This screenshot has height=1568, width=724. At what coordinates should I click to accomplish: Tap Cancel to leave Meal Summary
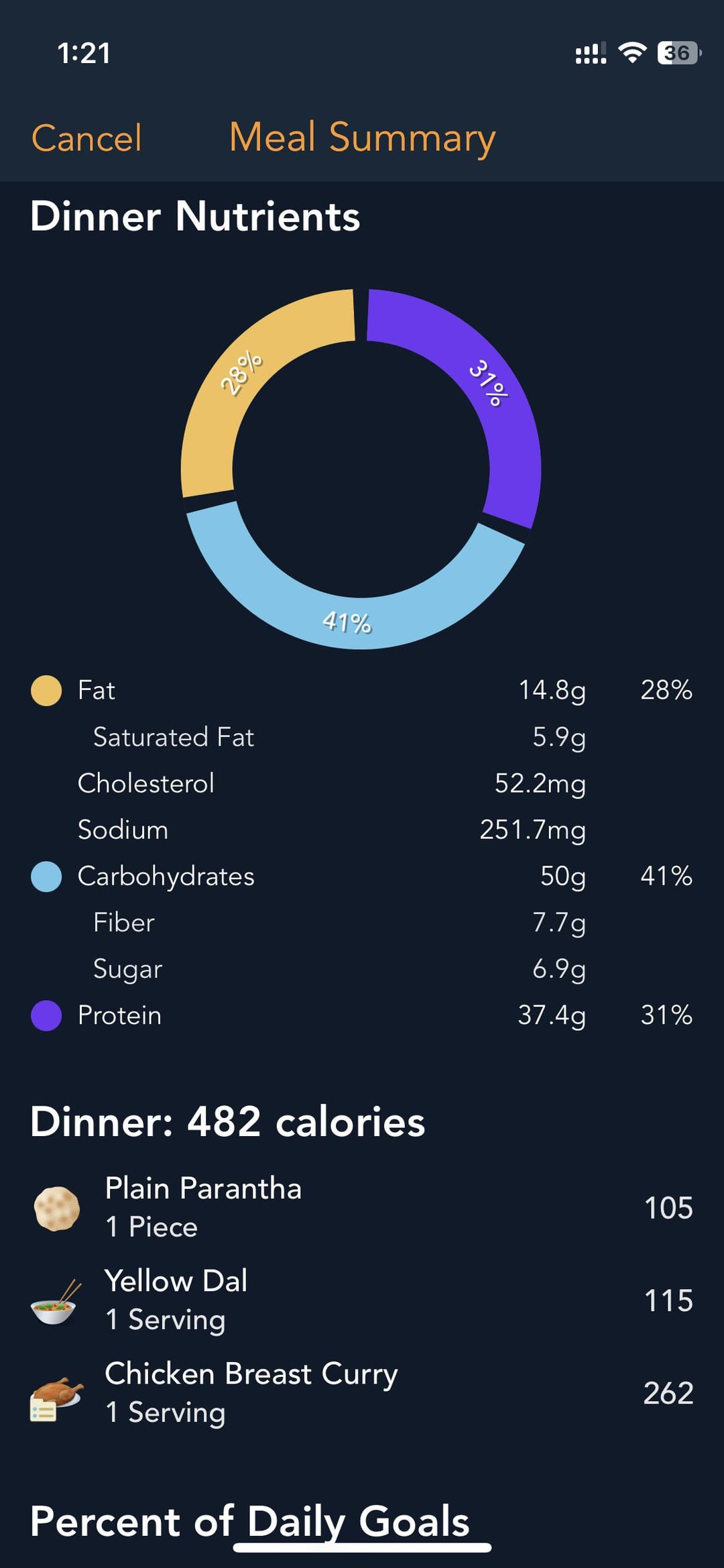tap(86, 138)
